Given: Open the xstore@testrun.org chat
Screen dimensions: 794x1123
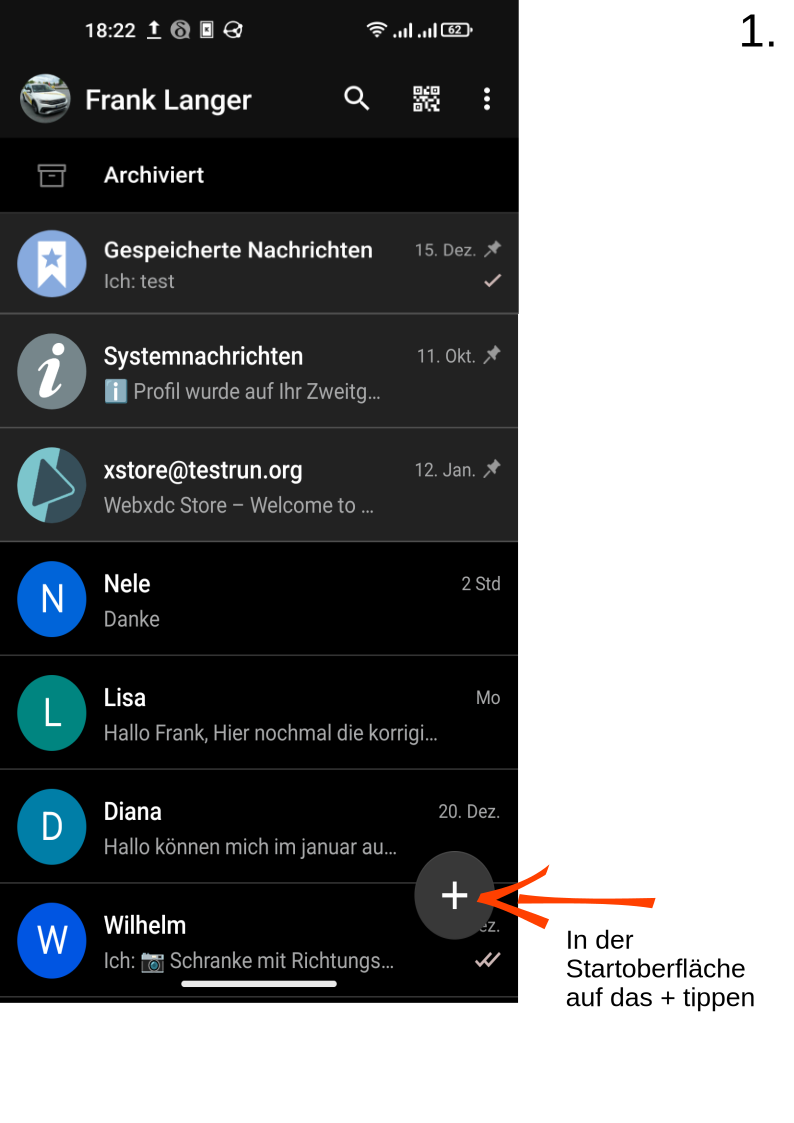Looking at the screenshot, I should 240,486.
